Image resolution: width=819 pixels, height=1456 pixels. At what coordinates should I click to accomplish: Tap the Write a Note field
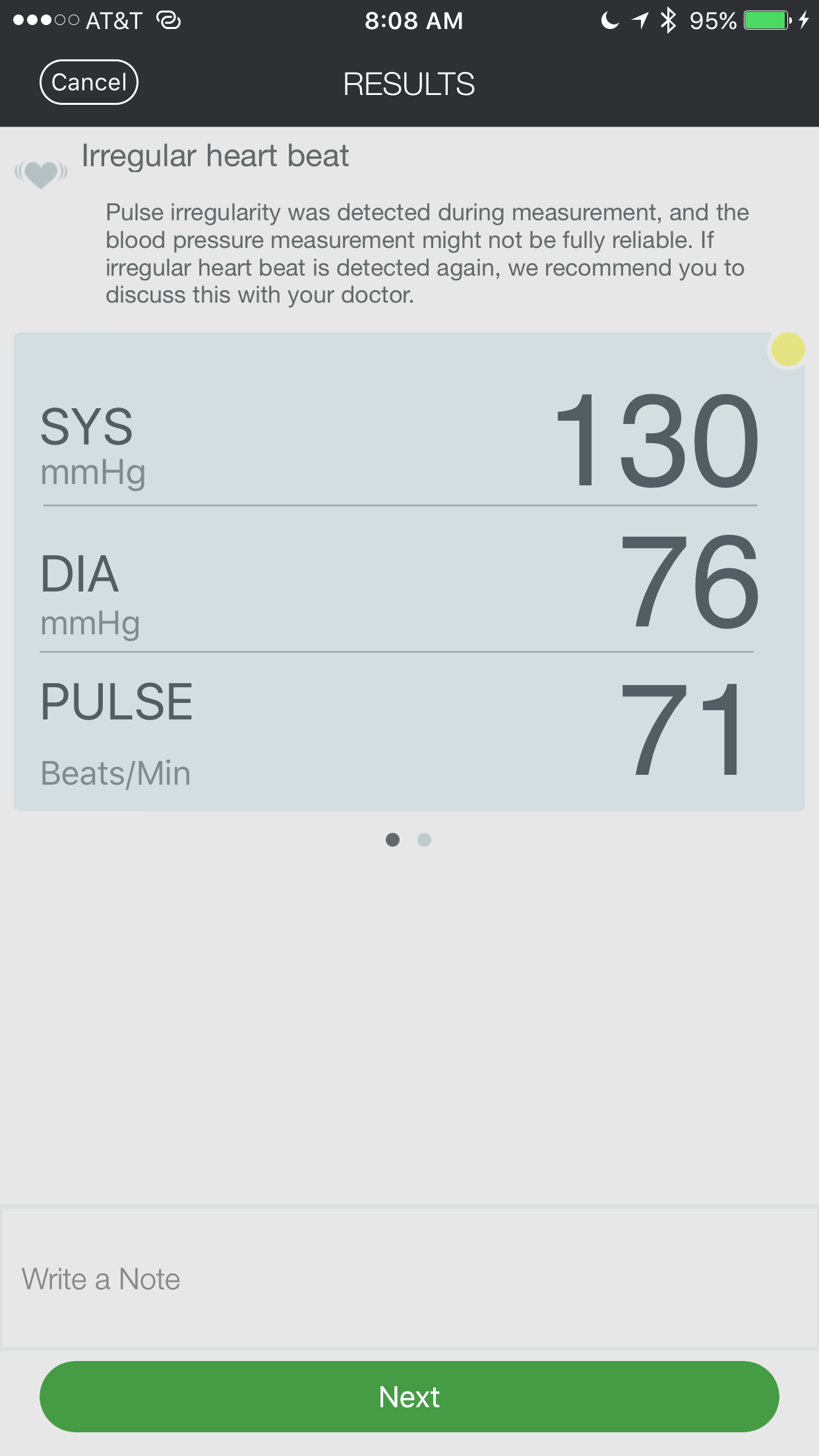click(409, 1278)
